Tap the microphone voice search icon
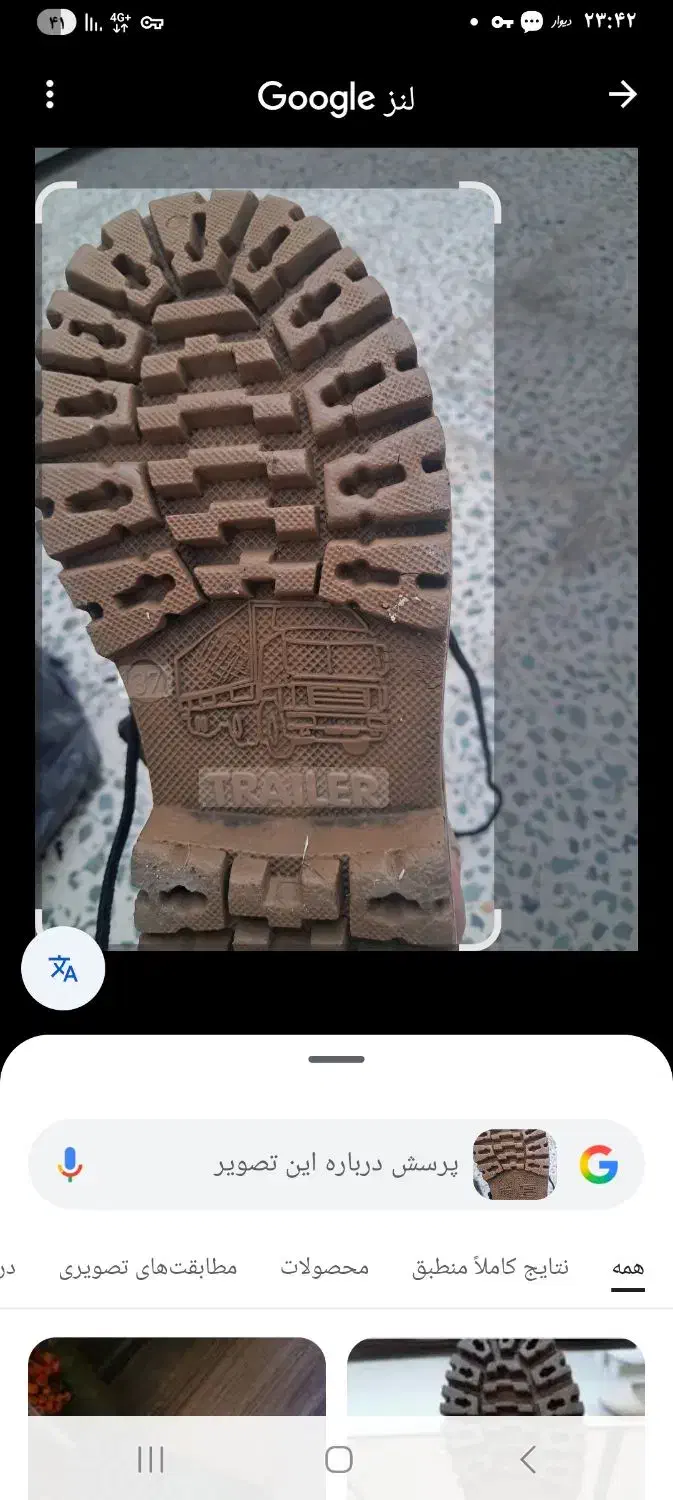 pos(70,1165)
